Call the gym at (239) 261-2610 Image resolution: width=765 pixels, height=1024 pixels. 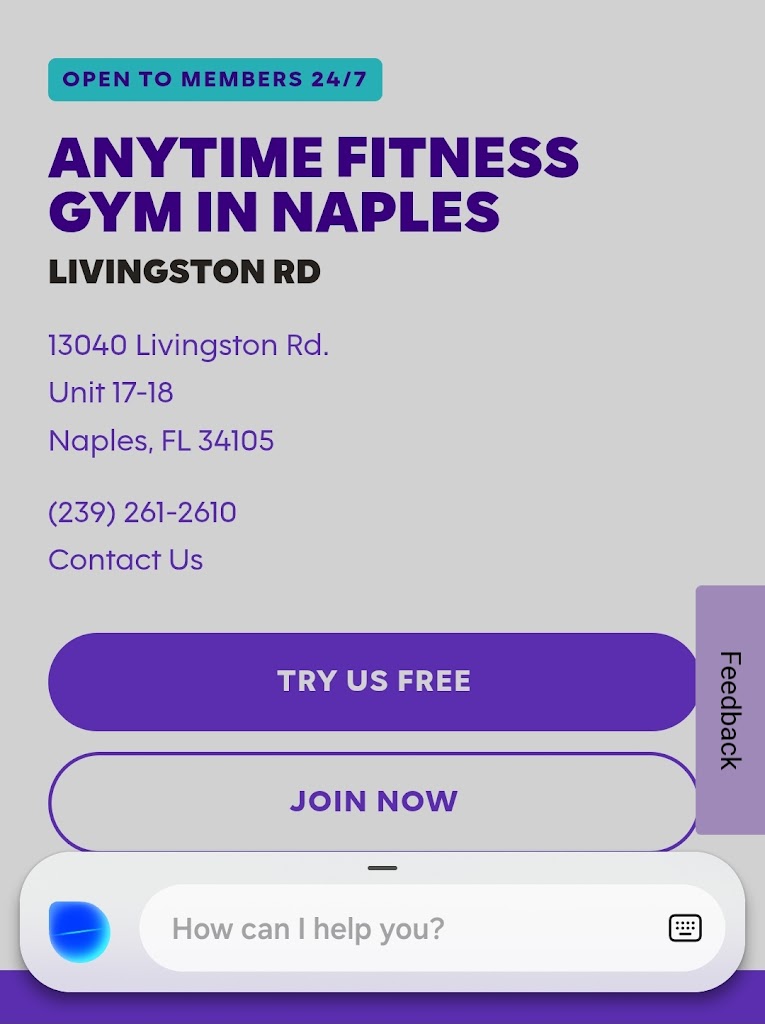[142, 513]
